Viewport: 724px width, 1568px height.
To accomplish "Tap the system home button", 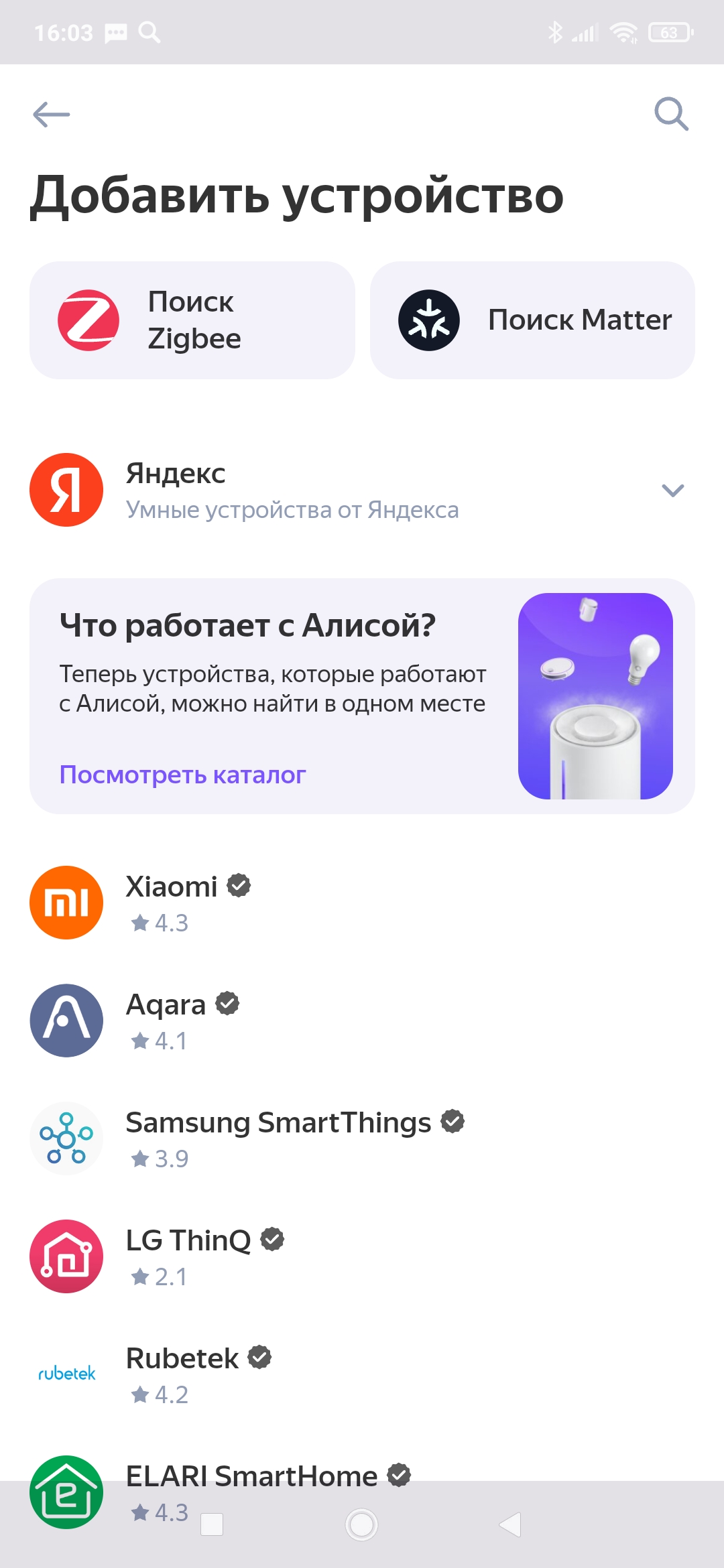I will (362, 1524).
